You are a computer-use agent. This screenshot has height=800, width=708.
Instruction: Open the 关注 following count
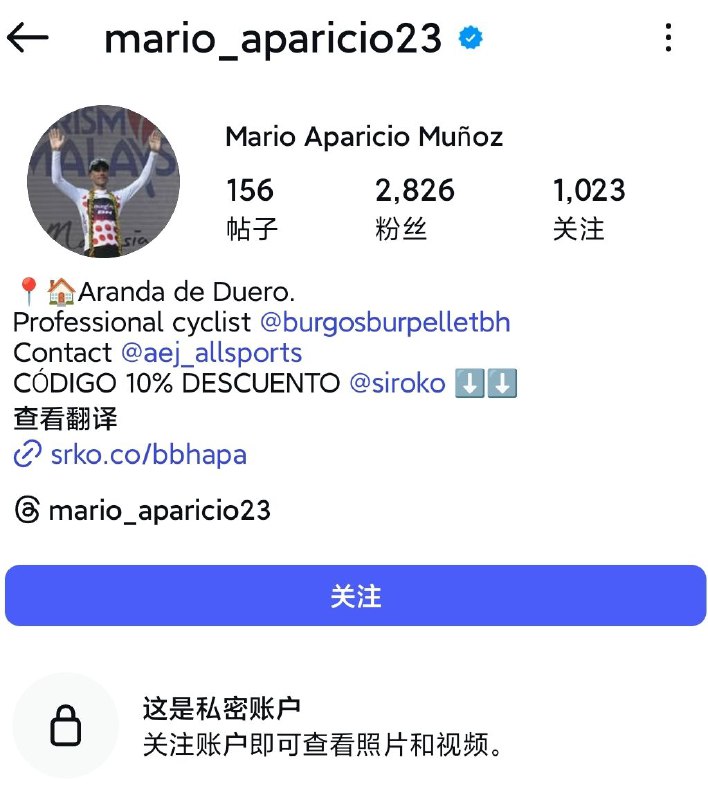[588, 208]
